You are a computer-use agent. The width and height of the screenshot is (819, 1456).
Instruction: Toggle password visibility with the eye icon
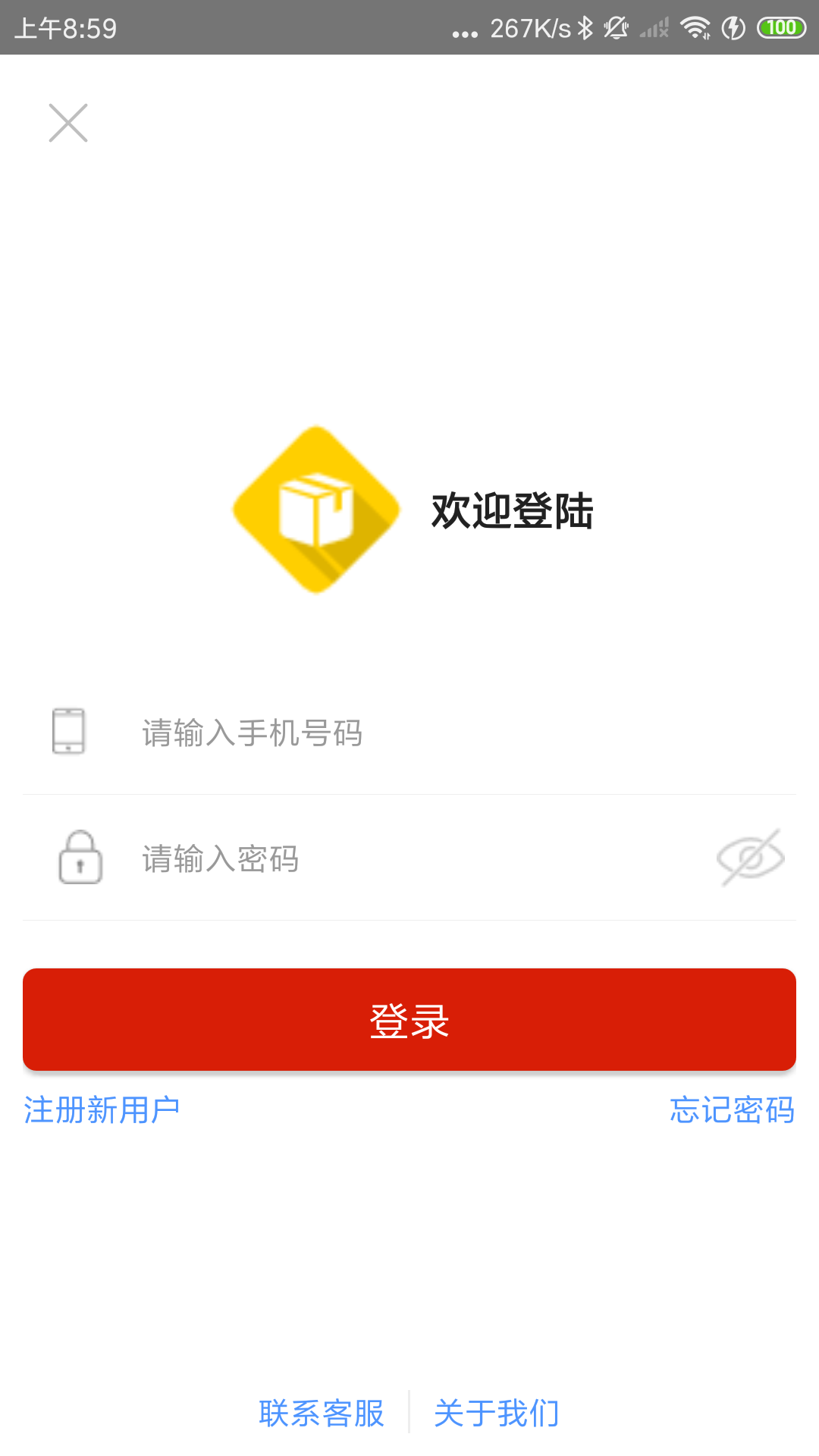(751, 859)
